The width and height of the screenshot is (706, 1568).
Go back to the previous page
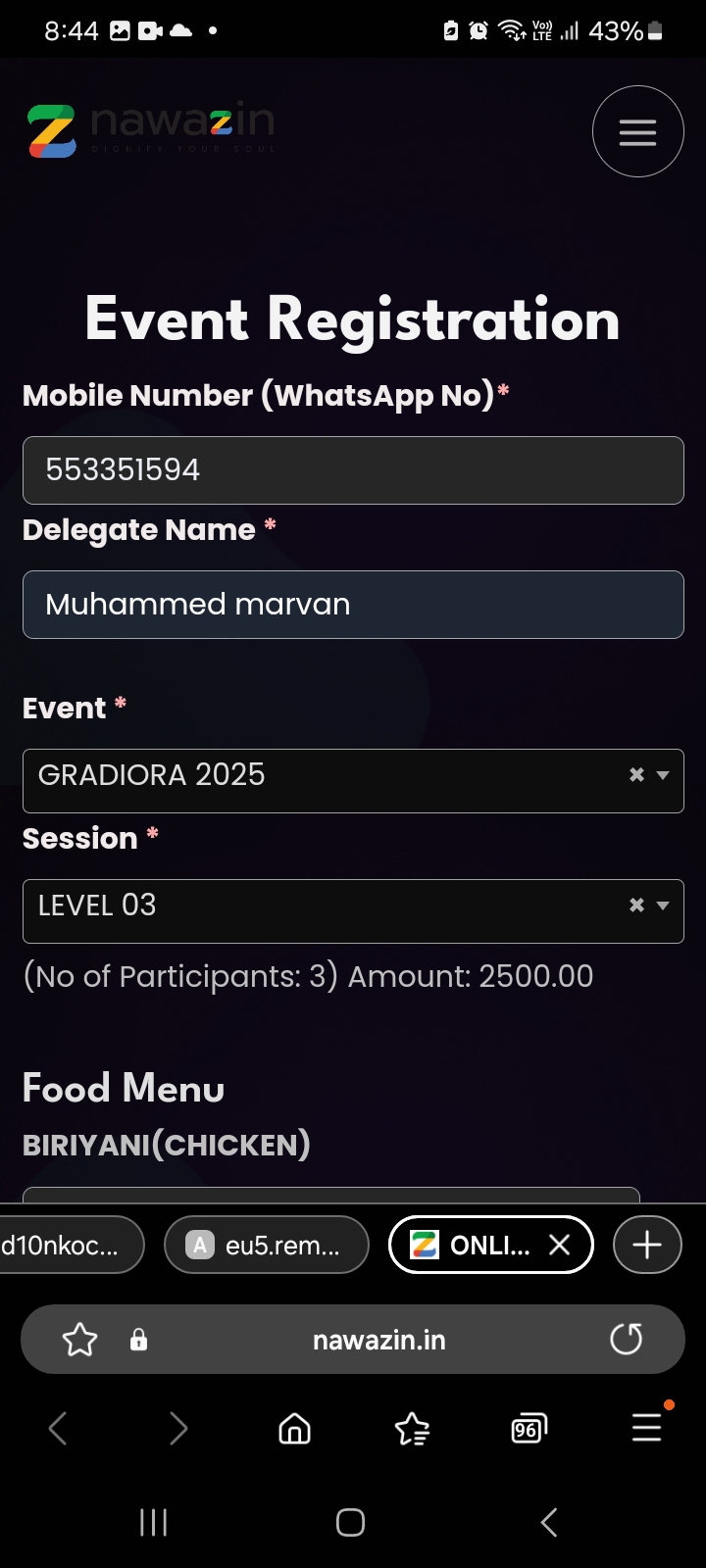(x=59, y=1429)
